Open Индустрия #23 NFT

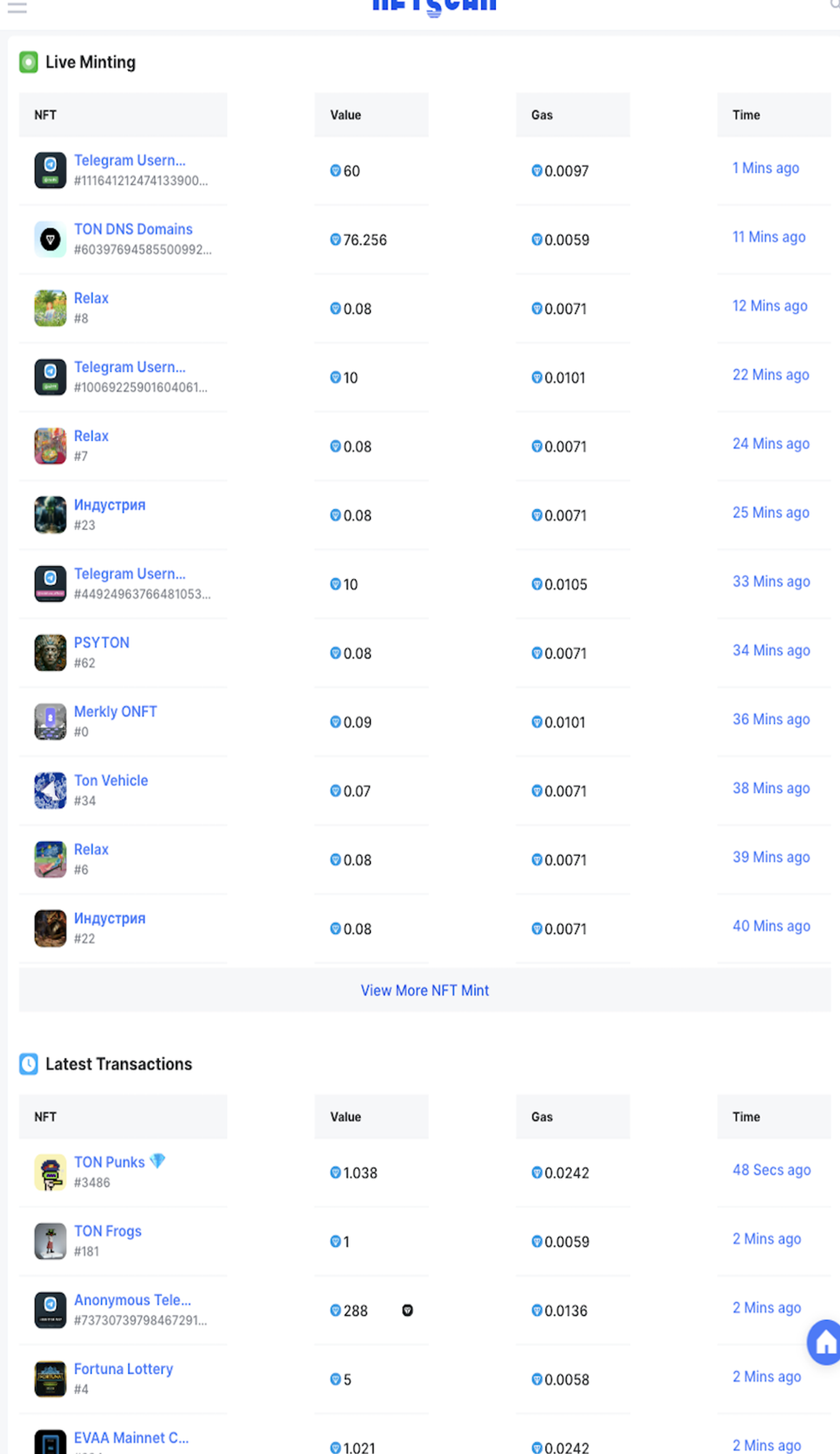(x=110, y=505)
